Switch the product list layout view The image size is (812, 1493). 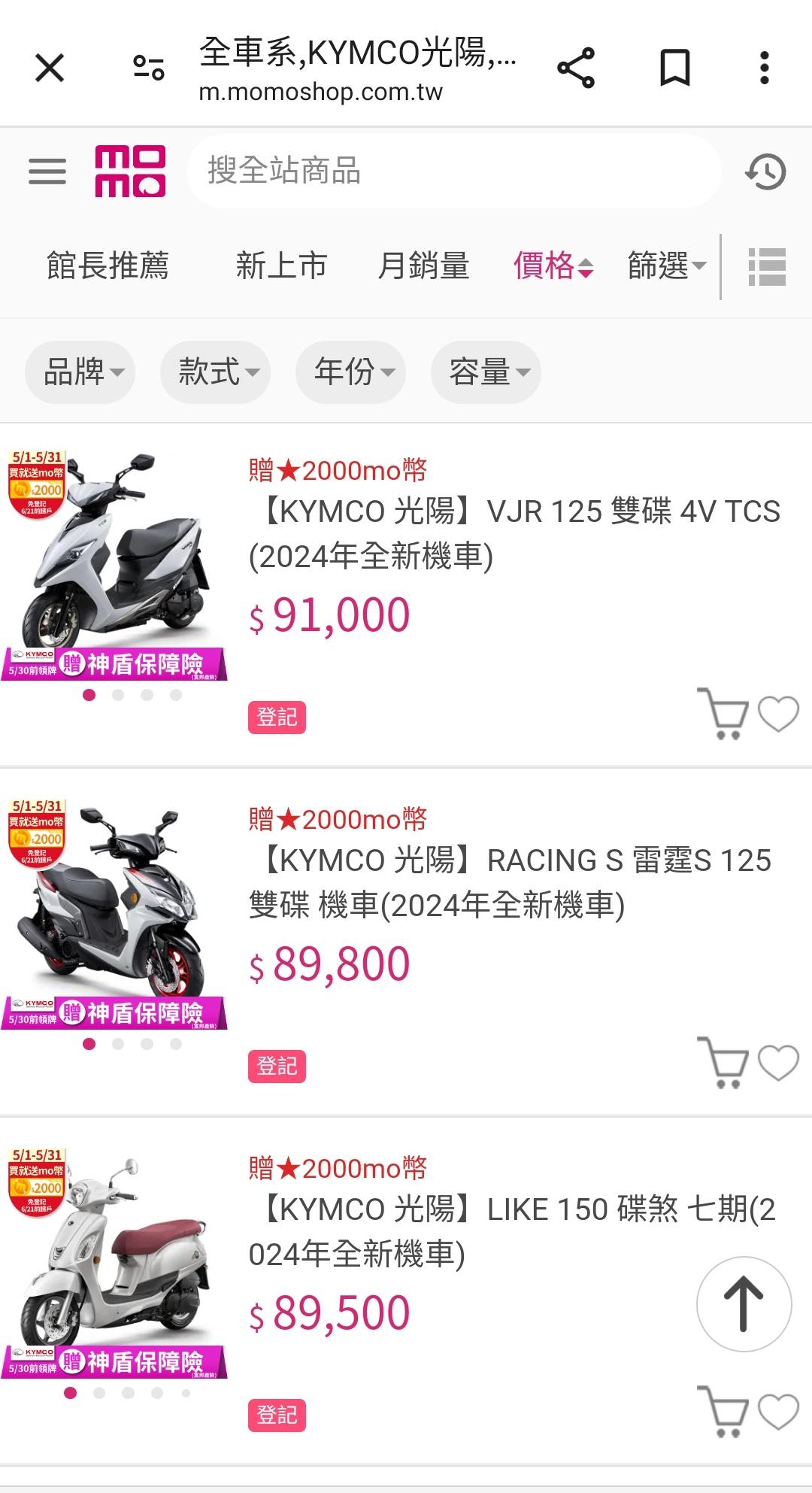click(x=767, y=267)
